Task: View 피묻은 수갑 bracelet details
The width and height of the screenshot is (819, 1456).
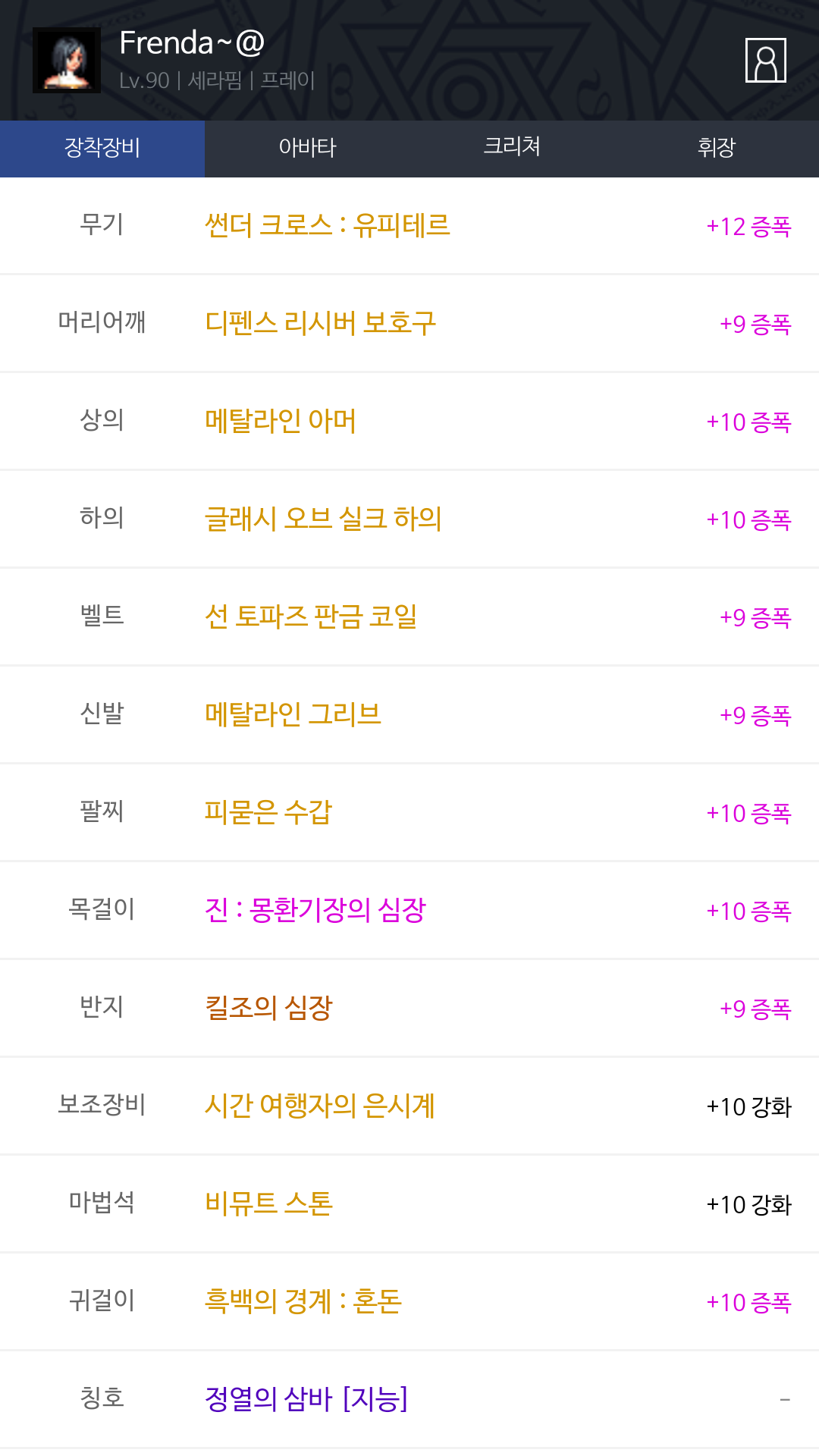Action: 409,813
